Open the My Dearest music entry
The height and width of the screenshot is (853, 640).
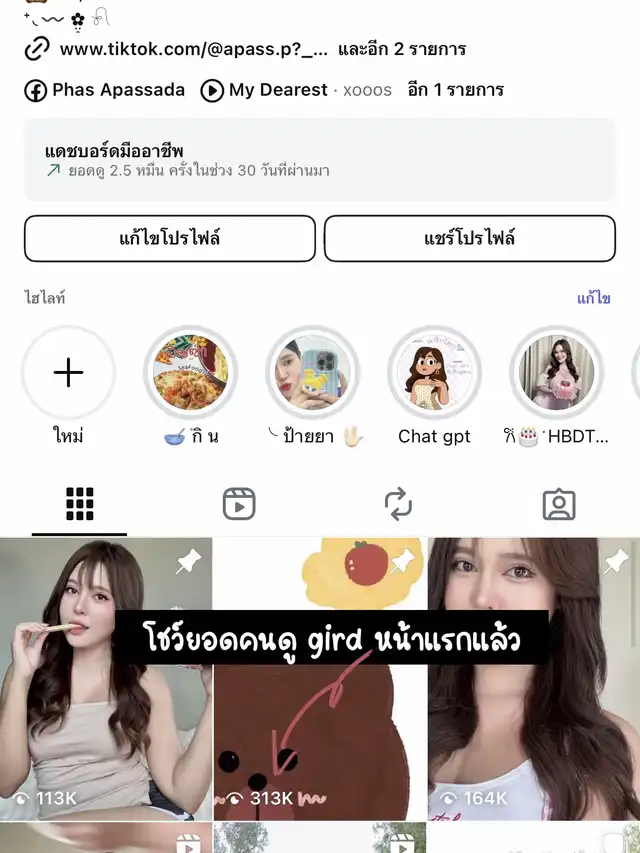pos(296,90)
